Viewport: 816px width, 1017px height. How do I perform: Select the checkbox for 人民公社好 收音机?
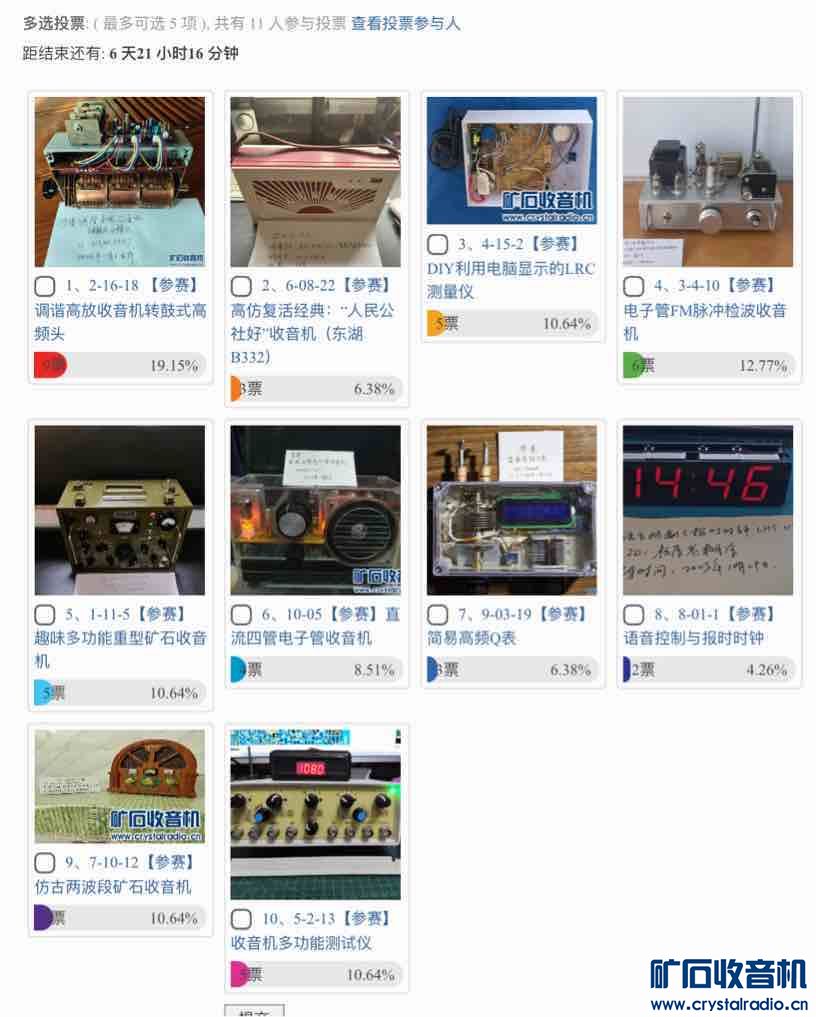tap(241, 286)
